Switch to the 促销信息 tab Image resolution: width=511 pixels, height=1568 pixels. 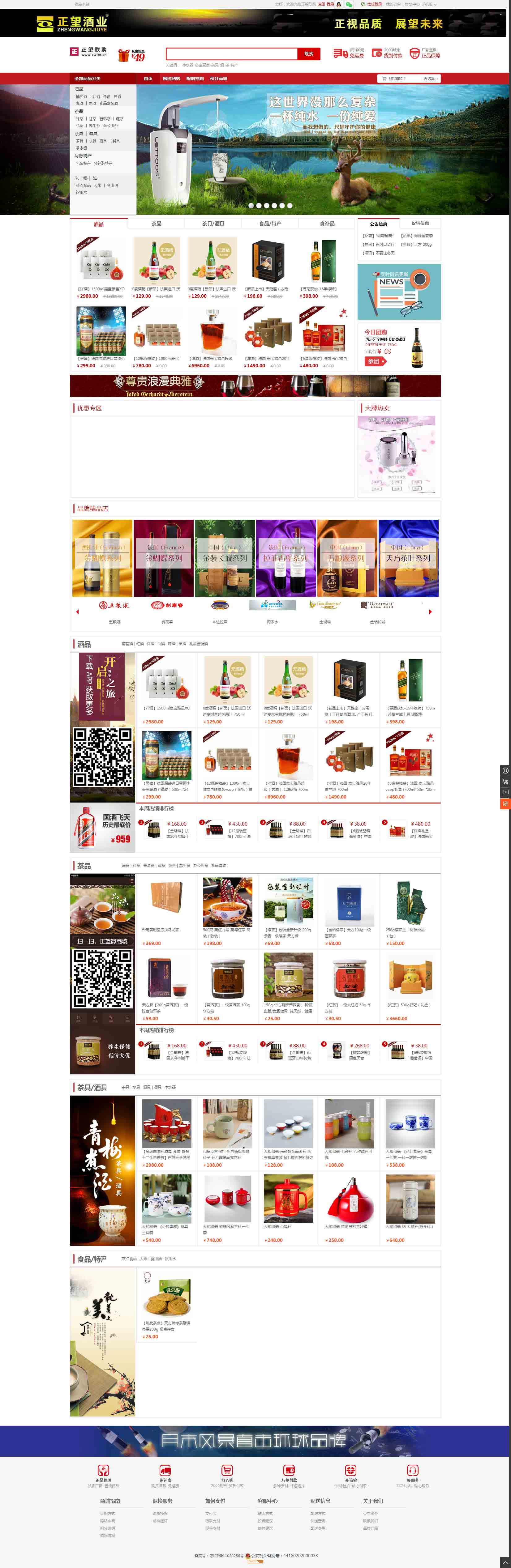tap(420, 224)
